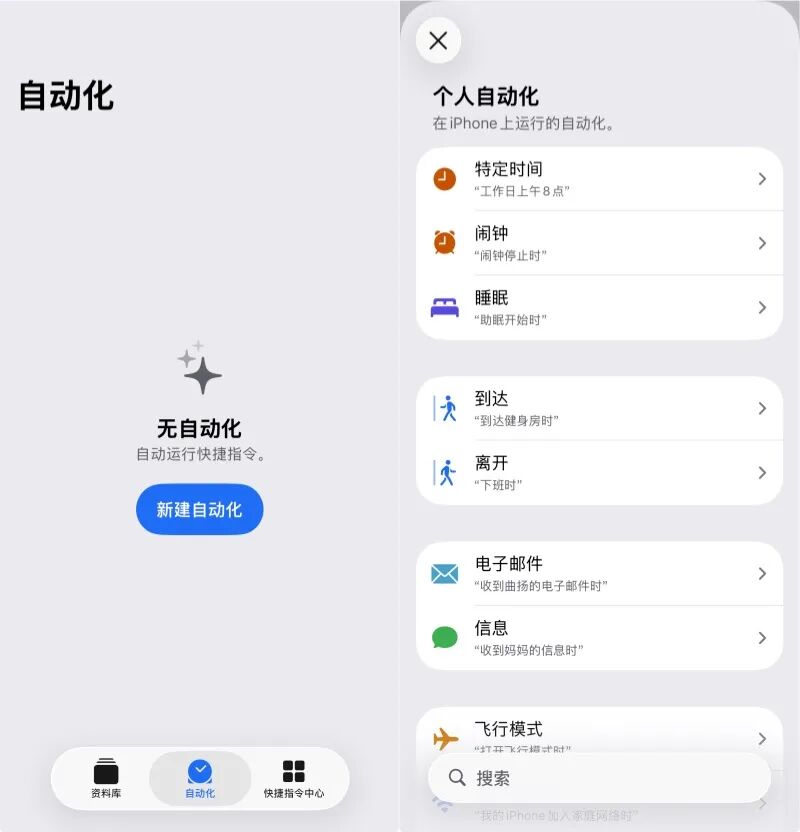800x832 pixels.
Task: Close the 个人自动化 sheet
Action: pyautogui.click(x=438, y=40)
